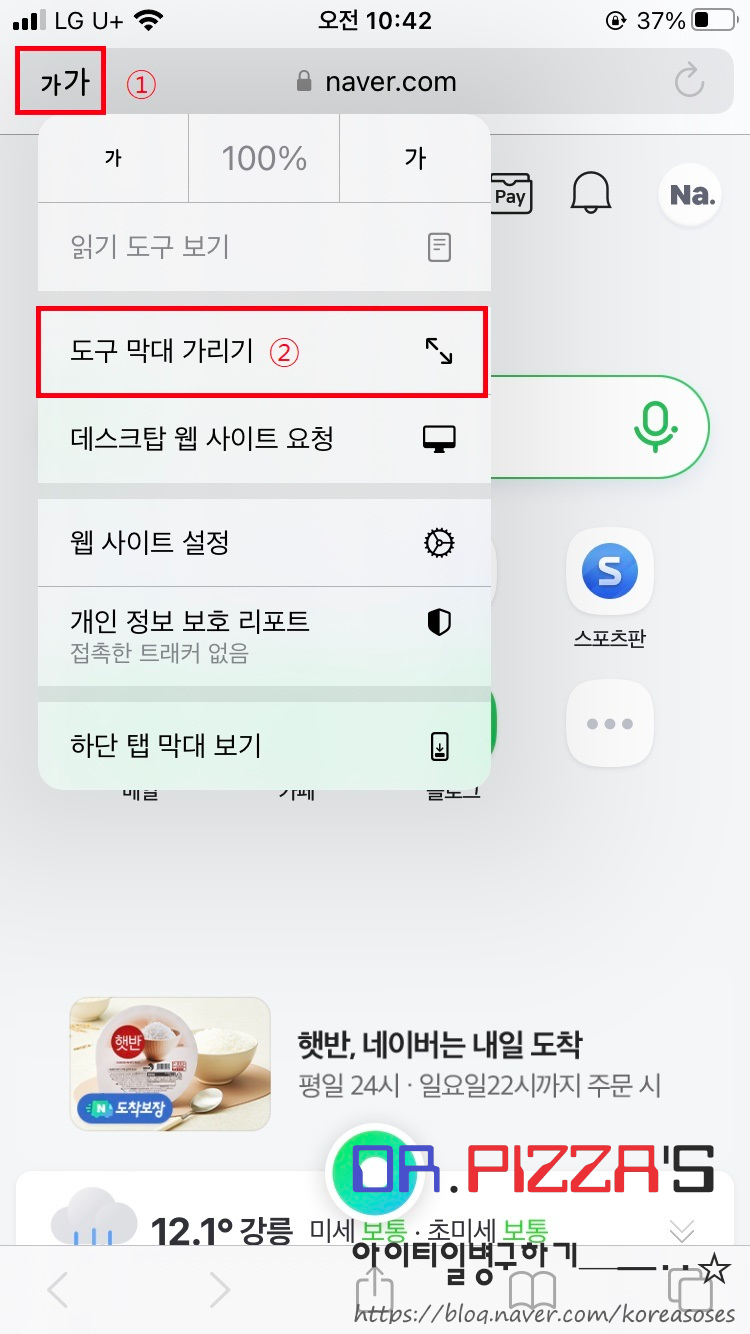Open the three-dots more shortcuts button
The height and width of the screenshot is (1334, 750).
(610, 724)
